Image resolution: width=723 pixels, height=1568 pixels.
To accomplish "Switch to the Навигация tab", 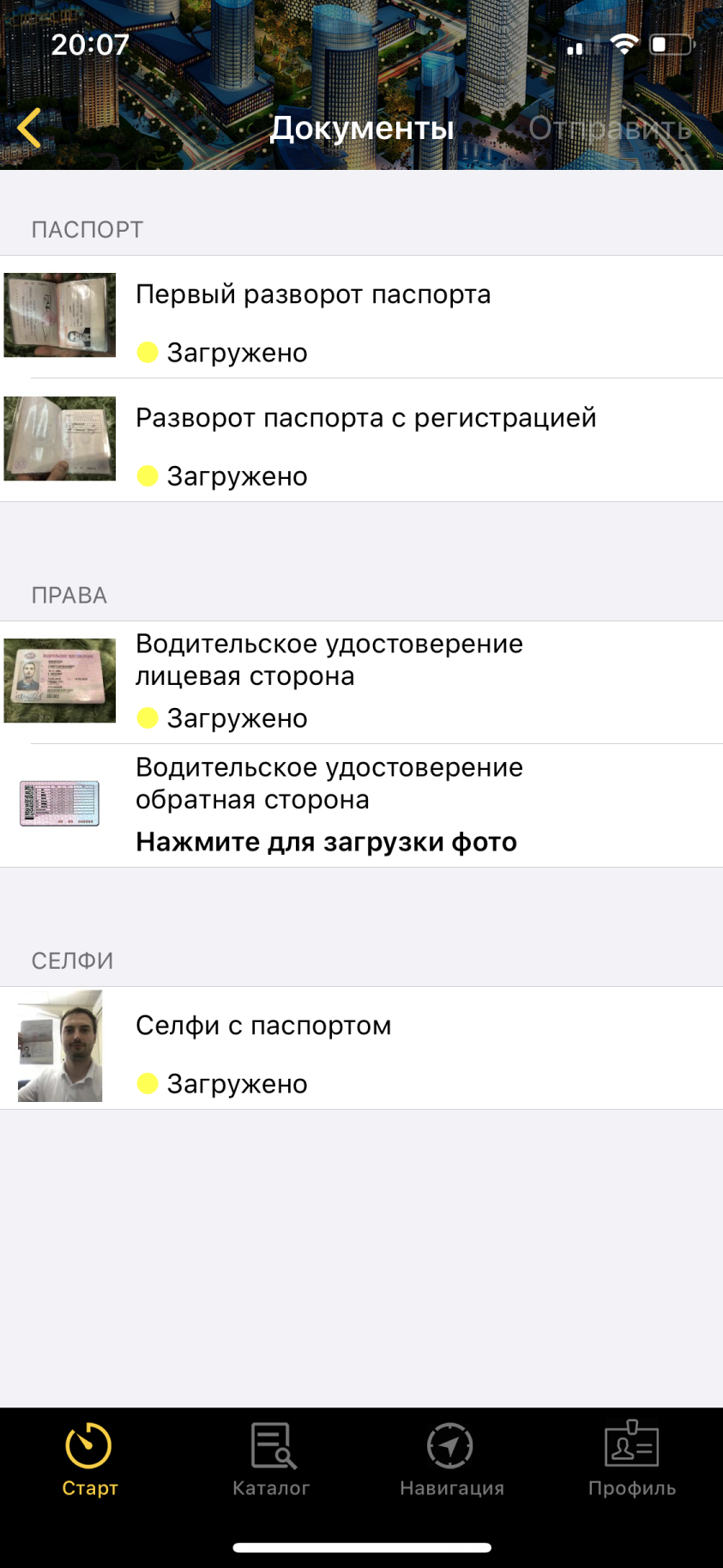I will click(451, 1461).
